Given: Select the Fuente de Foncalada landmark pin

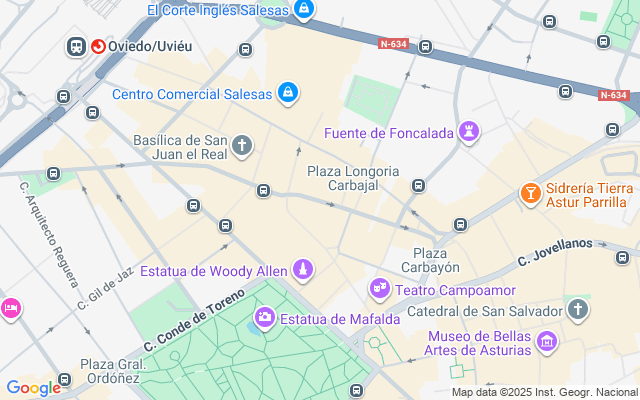Looking at the screenshot, I should click(x=468, y=132).
